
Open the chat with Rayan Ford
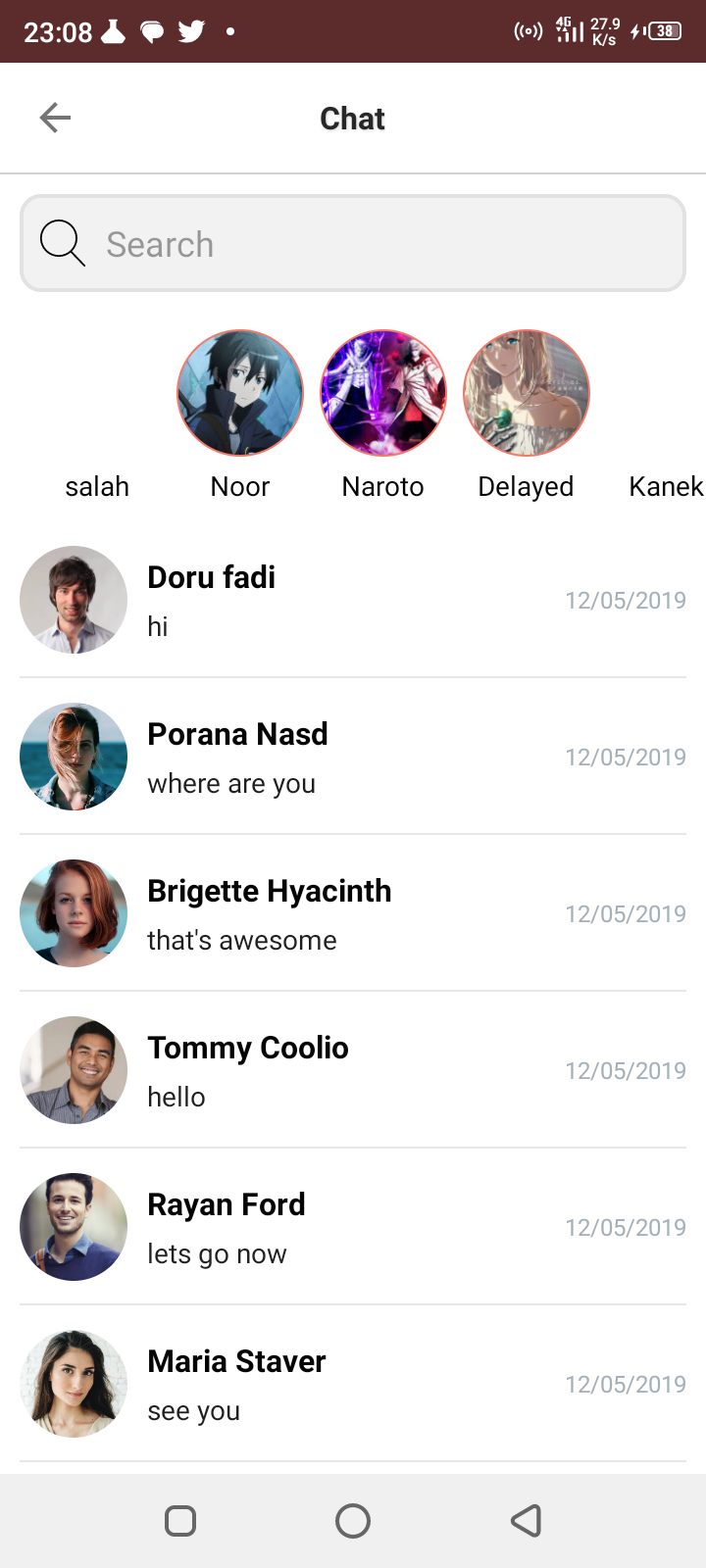[x=353, y=1227]
